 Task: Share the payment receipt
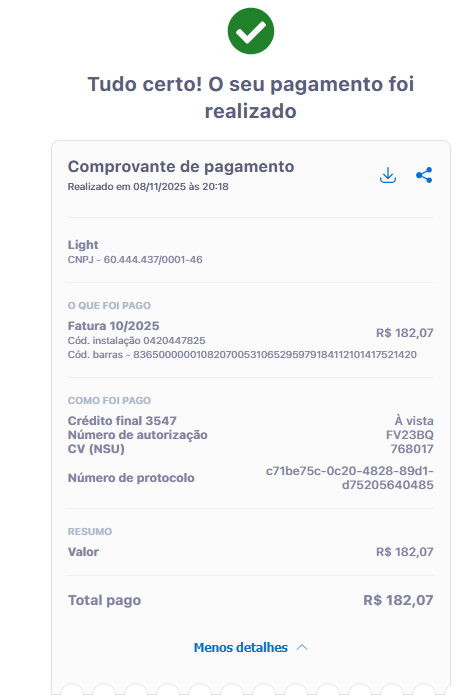424,175
